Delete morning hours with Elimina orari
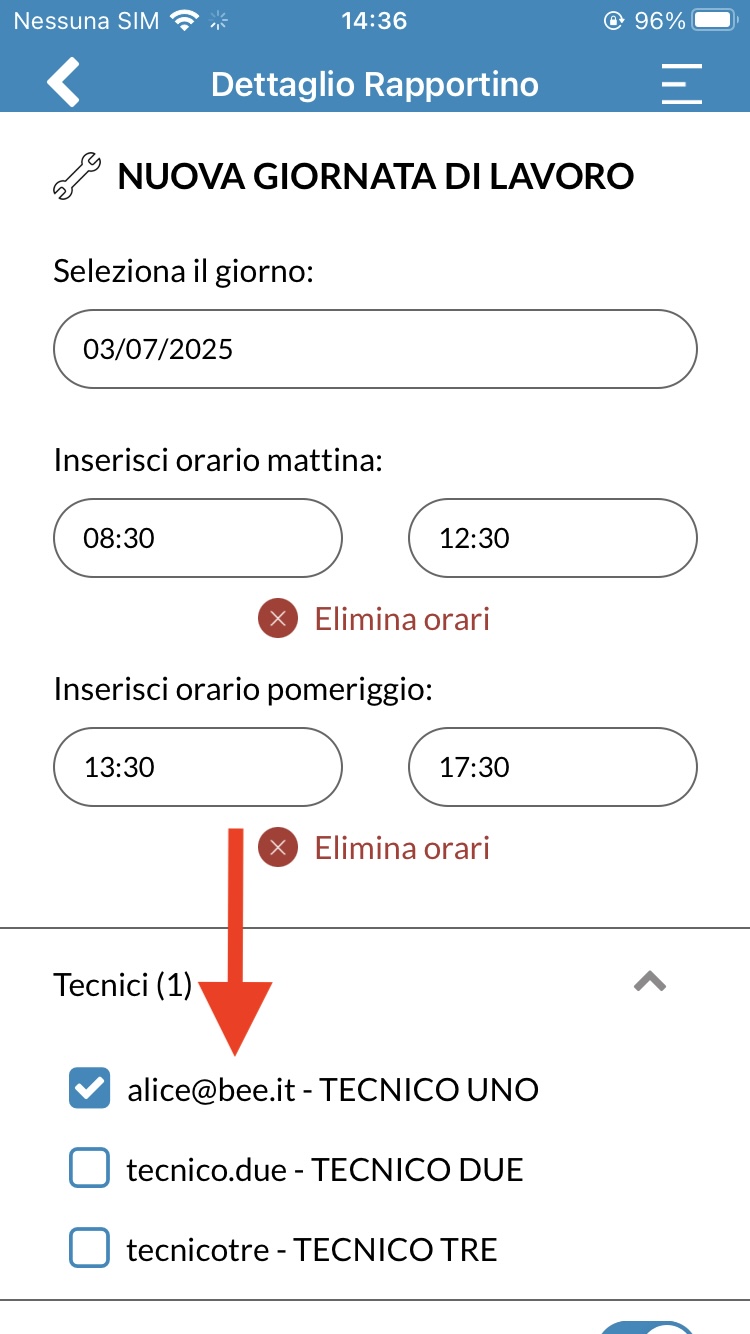Viewport: 750px width, 1334px height. 374,619
